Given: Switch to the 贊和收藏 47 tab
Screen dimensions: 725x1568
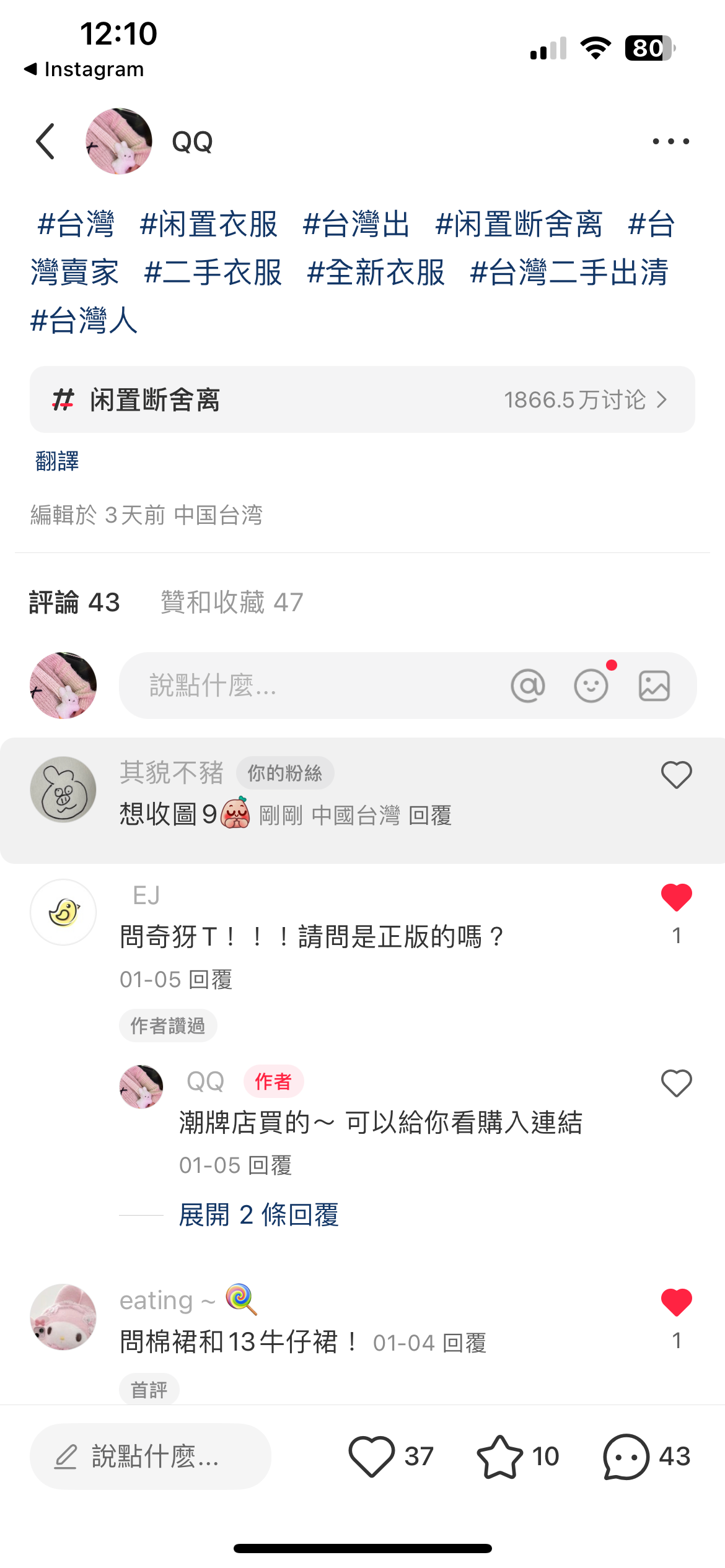Looking at the screenshot, I should [232, 603].
